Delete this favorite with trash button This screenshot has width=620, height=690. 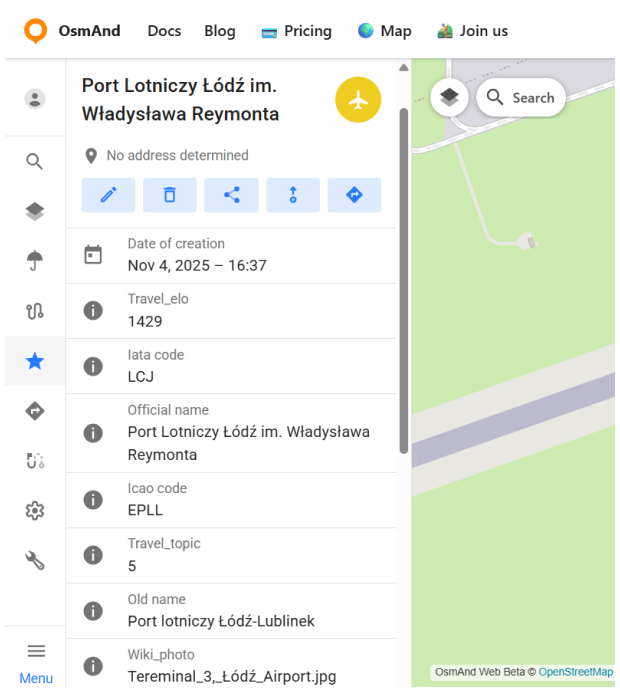[x=170, y=195]
